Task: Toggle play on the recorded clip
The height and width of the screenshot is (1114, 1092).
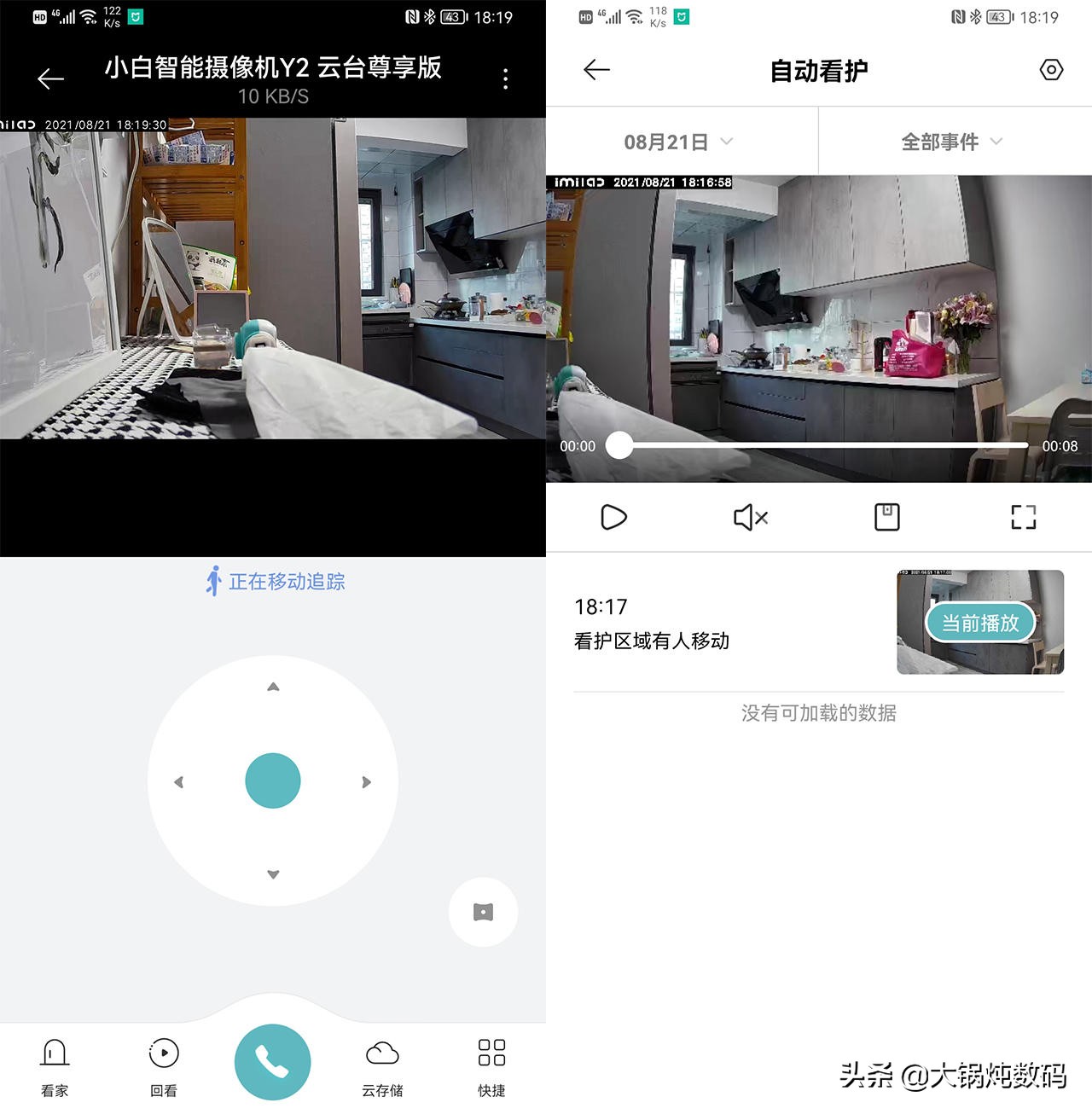Action: pyautogui.click(x=613, y=517)
